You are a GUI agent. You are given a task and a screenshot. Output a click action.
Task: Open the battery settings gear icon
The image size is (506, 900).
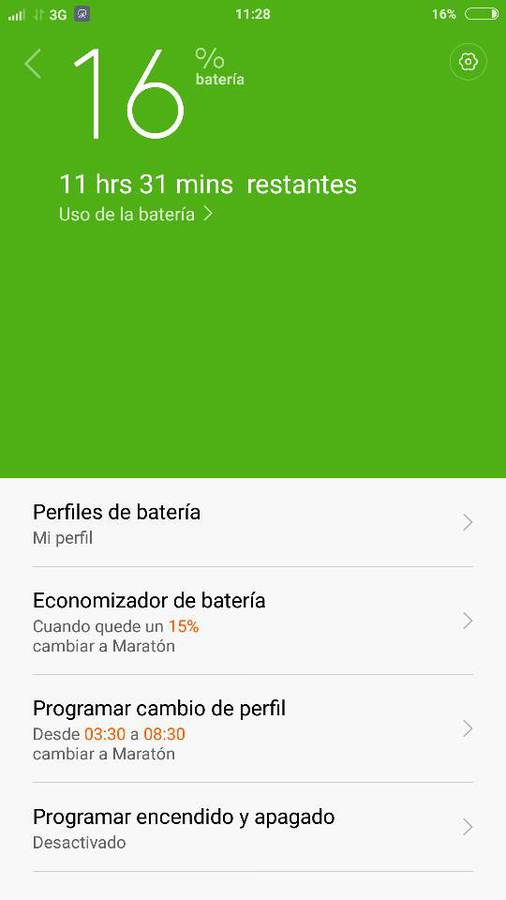coord(468,61)
